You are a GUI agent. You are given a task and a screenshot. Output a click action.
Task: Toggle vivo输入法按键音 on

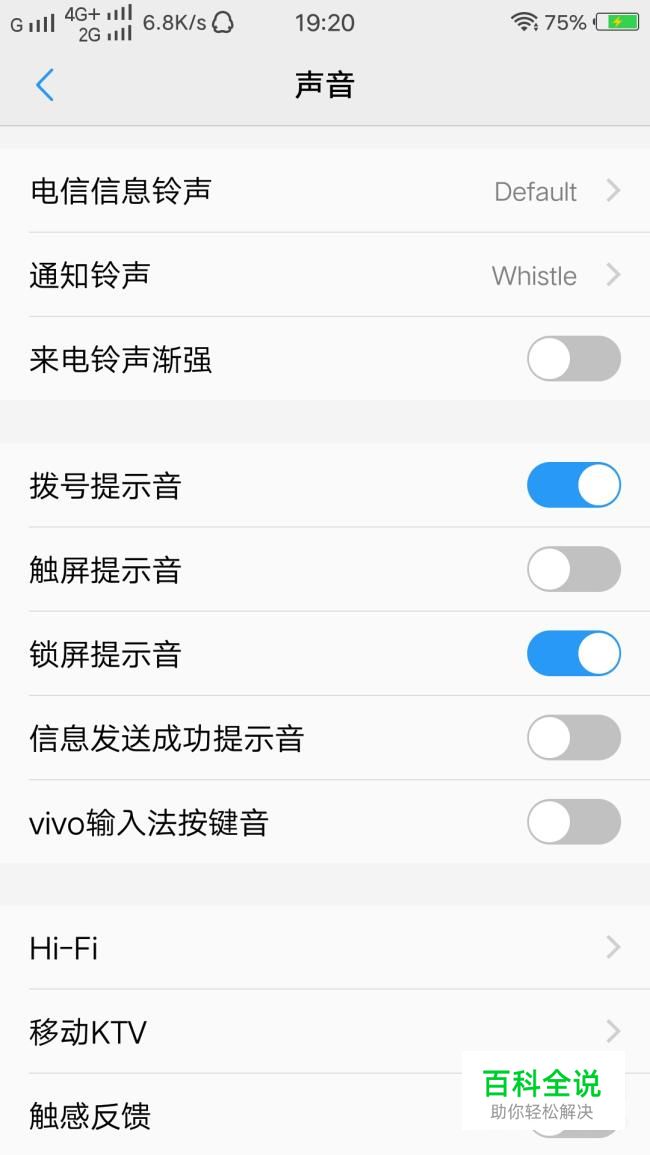[573, 821]
